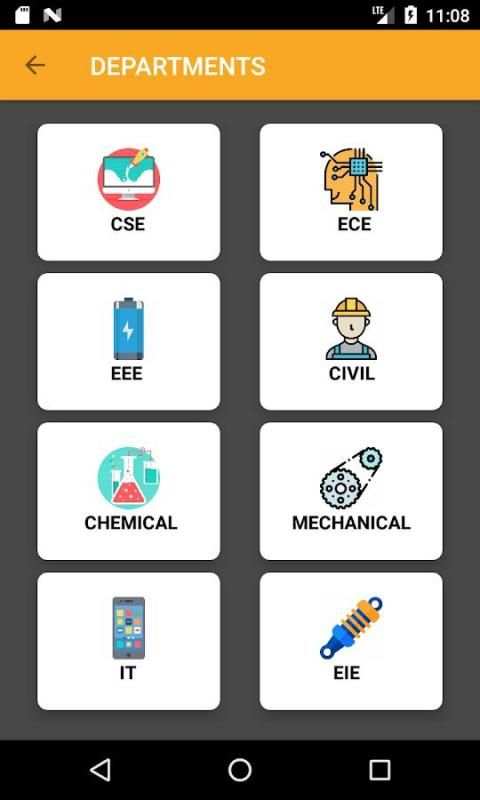Tap the system home button
480x800 pixels.
click(x=240, y=769)
